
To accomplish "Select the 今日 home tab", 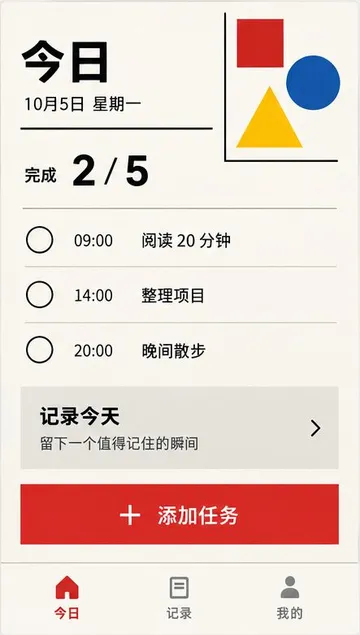I will pos(67,599).
